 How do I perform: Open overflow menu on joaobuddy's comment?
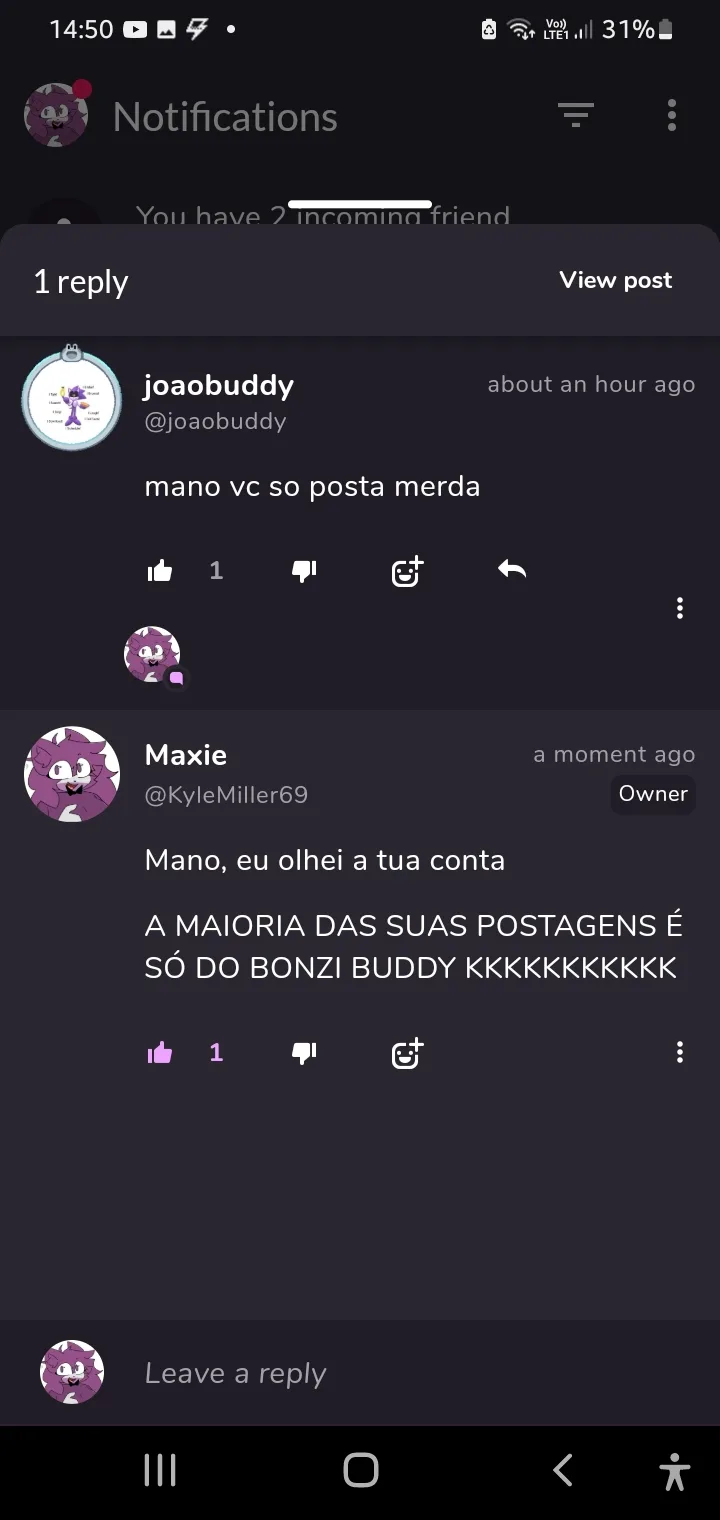(680, 608)
